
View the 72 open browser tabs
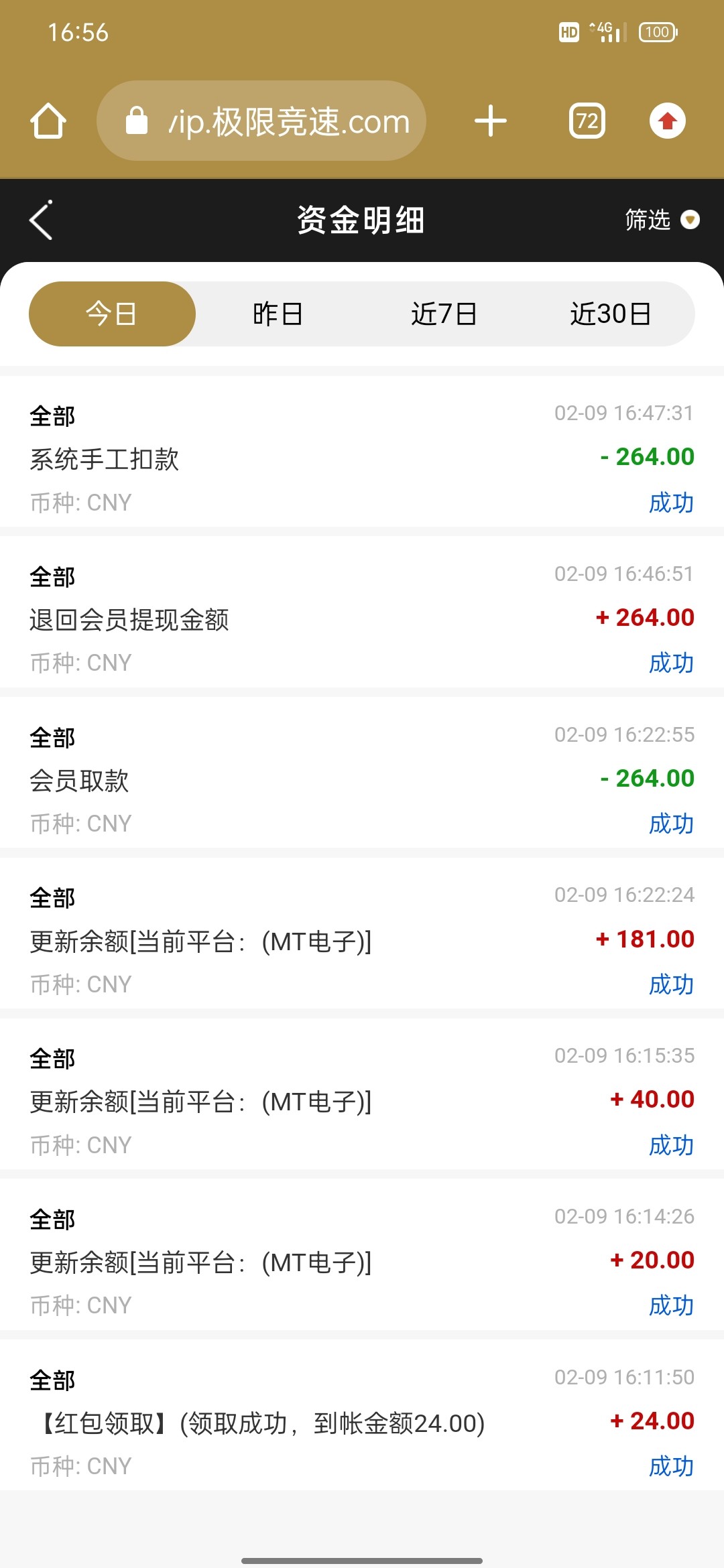click(x=587, y=121)
